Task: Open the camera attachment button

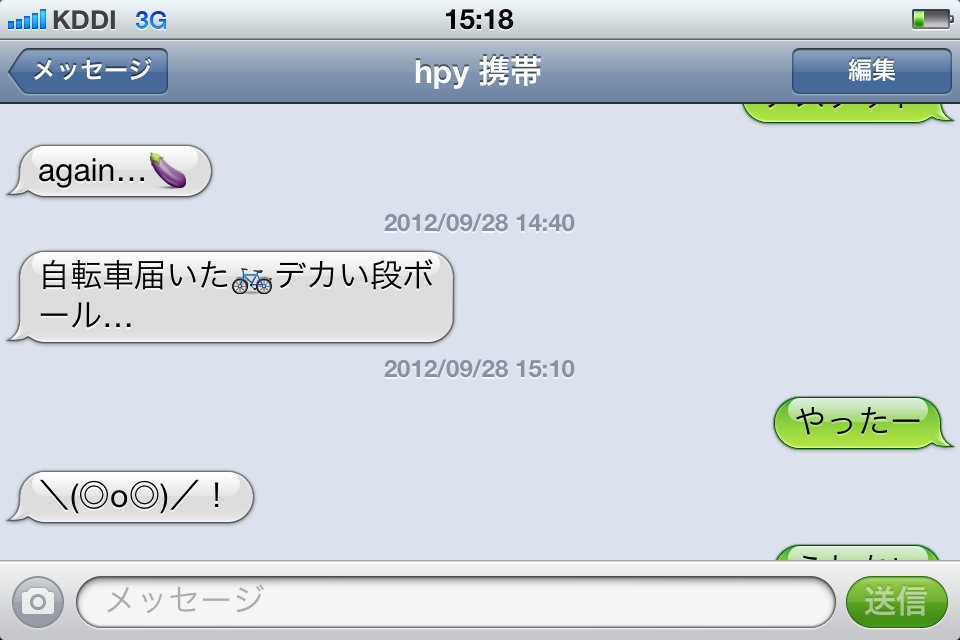Action: point(39,601)
